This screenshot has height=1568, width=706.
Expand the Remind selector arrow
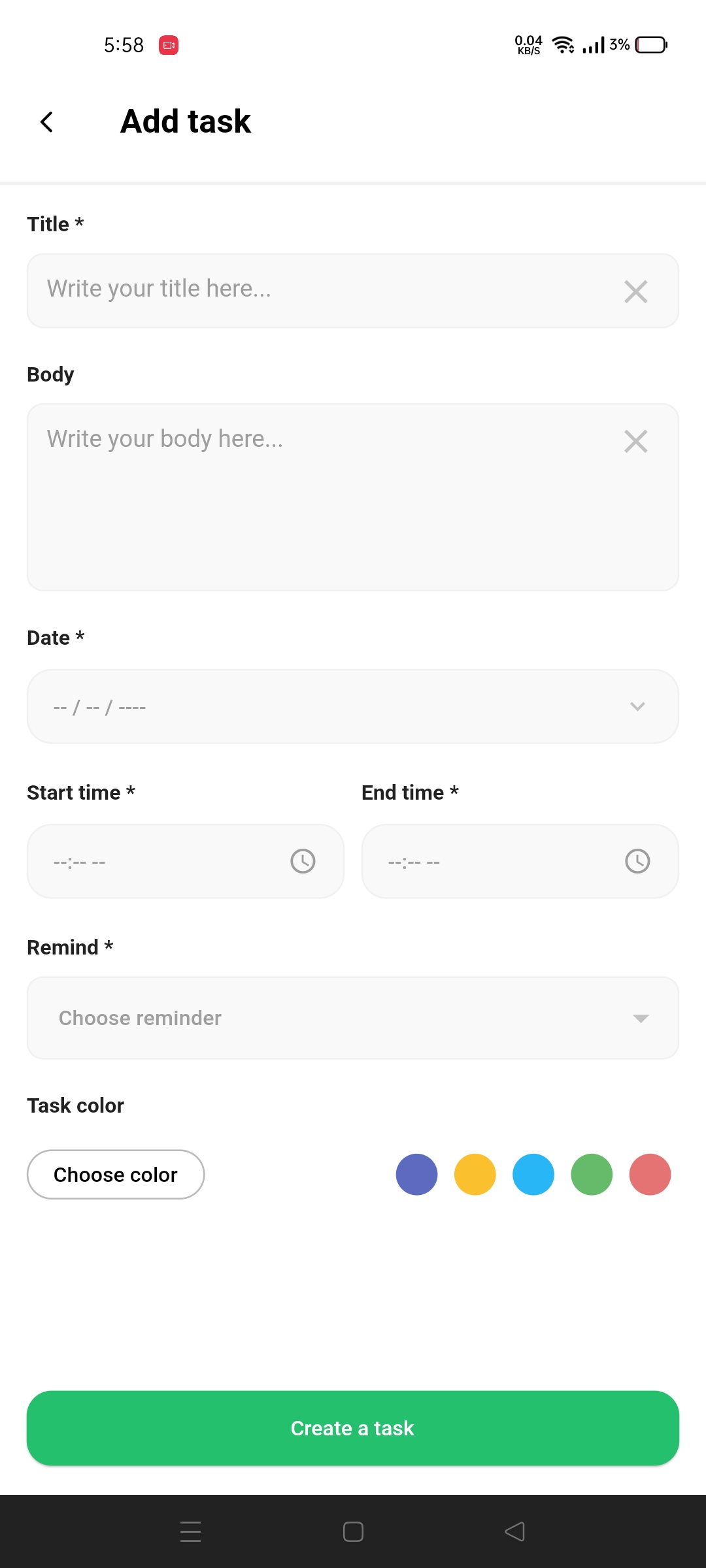point(641,1017)
